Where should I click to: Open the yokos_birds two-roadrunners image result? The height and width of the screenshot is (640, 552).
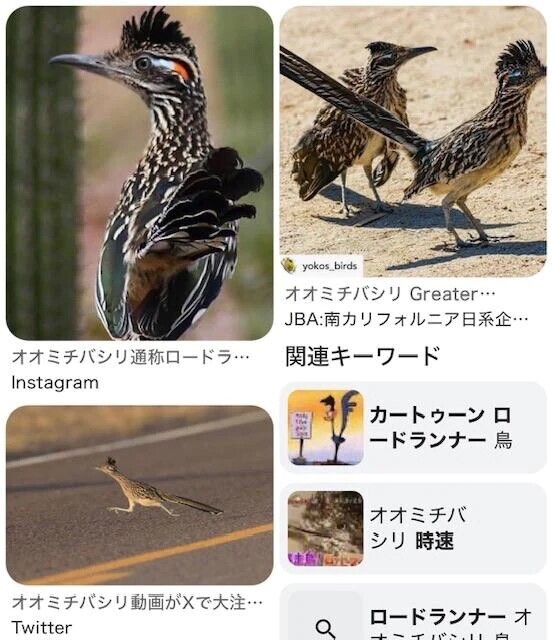pos(413,142)
